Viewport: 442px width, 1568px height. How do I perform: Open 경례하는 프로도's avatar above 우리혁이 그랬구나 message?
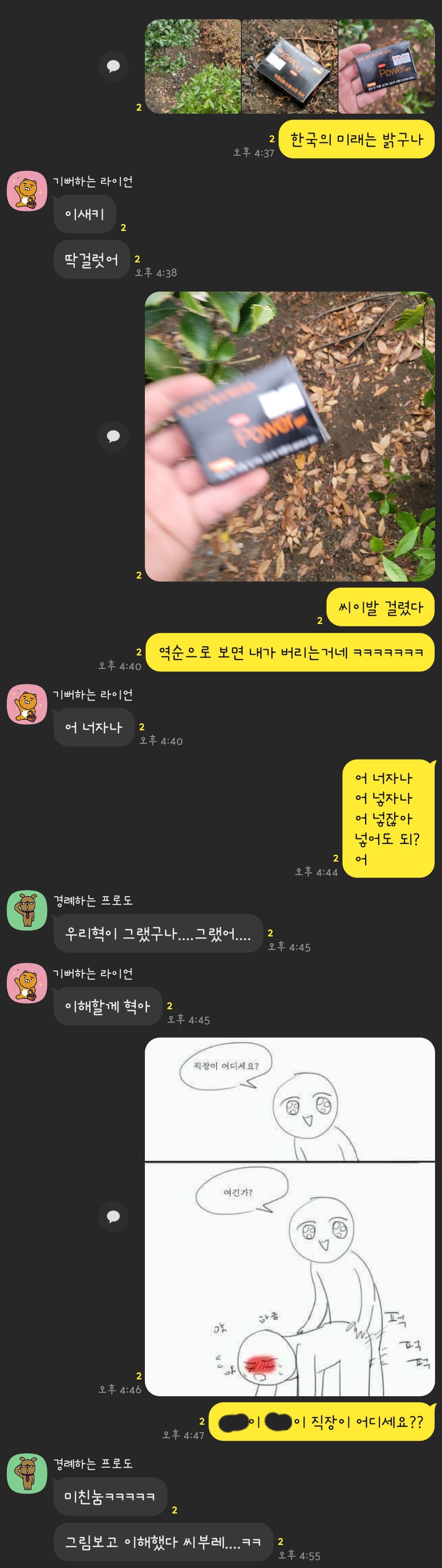coord(27,911)
